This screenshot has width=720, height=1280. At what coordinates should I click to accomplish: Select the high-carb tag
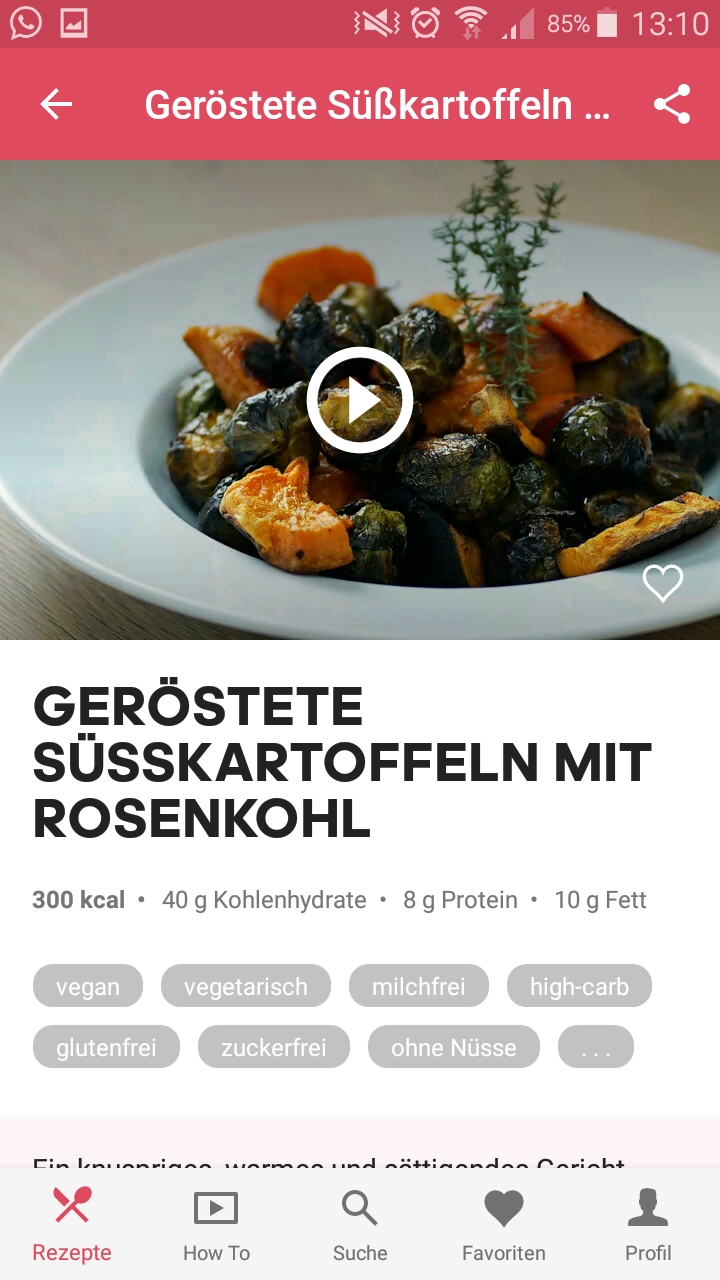tap(579, 986)
